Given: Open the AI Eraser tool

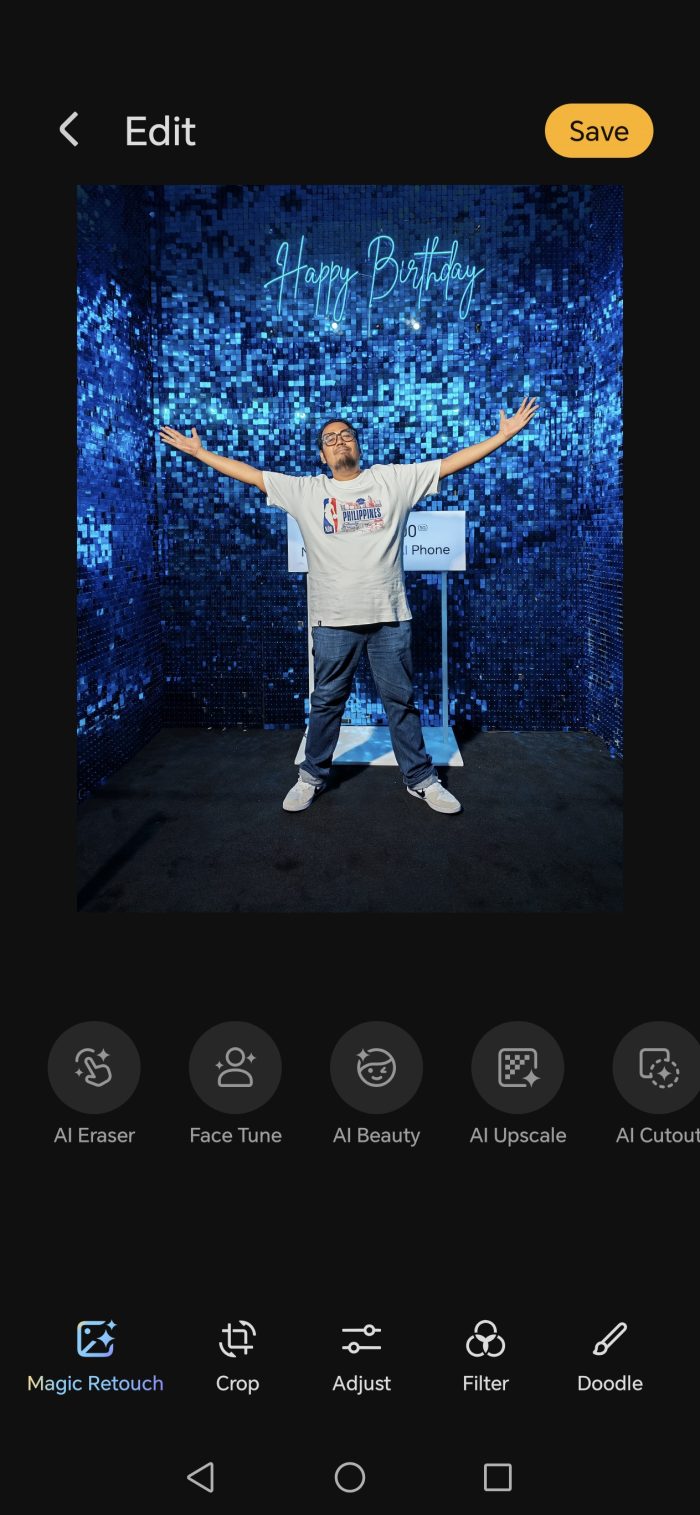Looking at the screenshot, I should click(94, 1068).
